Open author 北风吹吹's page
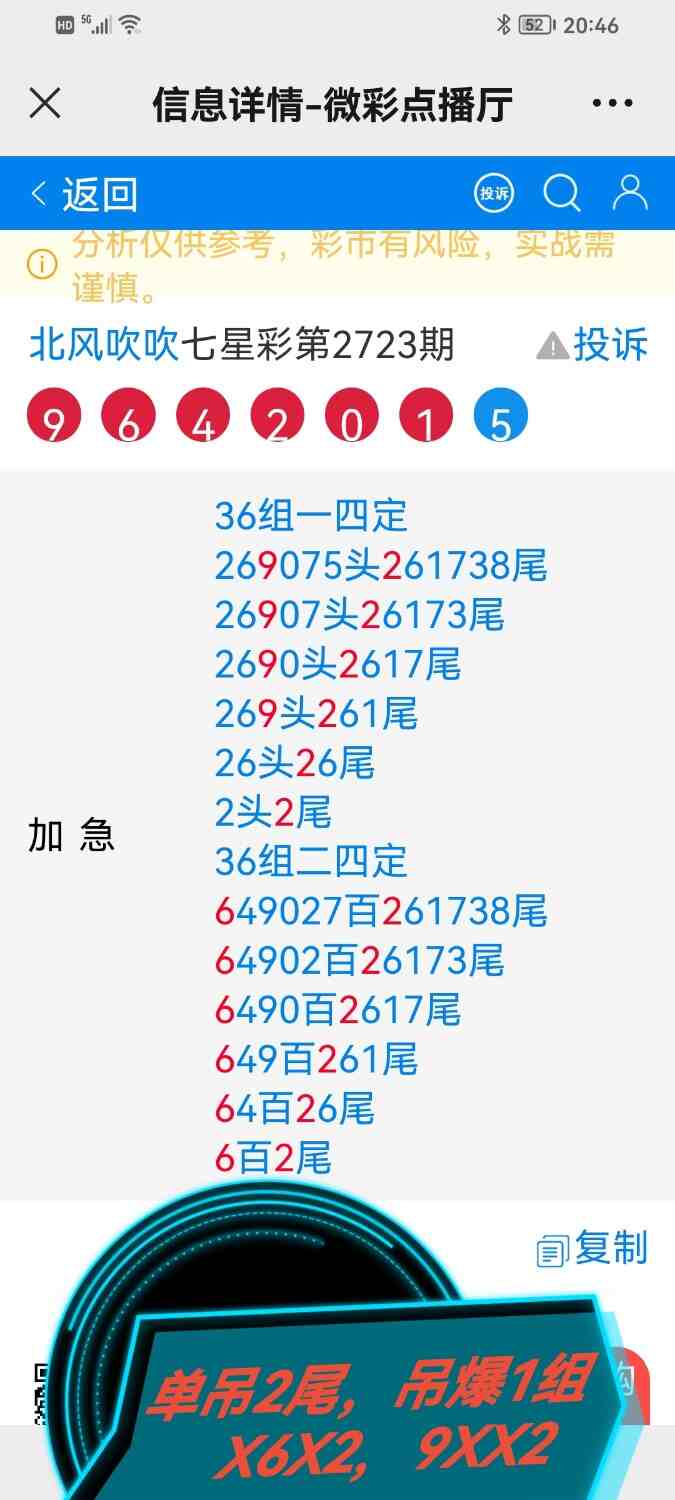The image size is (675, 1500). [104, 346]
